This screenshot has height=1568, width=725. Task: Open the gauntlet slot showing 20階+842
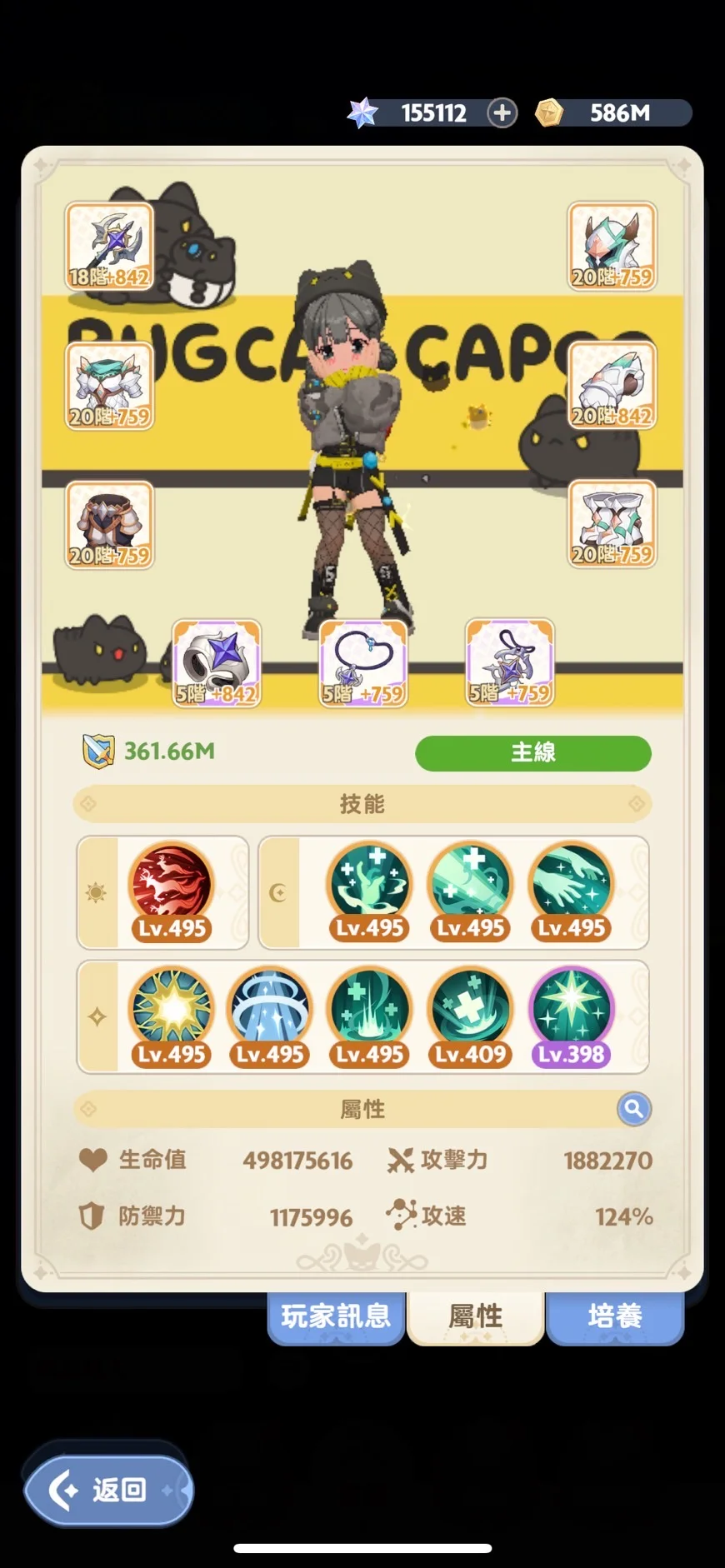[612, 386]
